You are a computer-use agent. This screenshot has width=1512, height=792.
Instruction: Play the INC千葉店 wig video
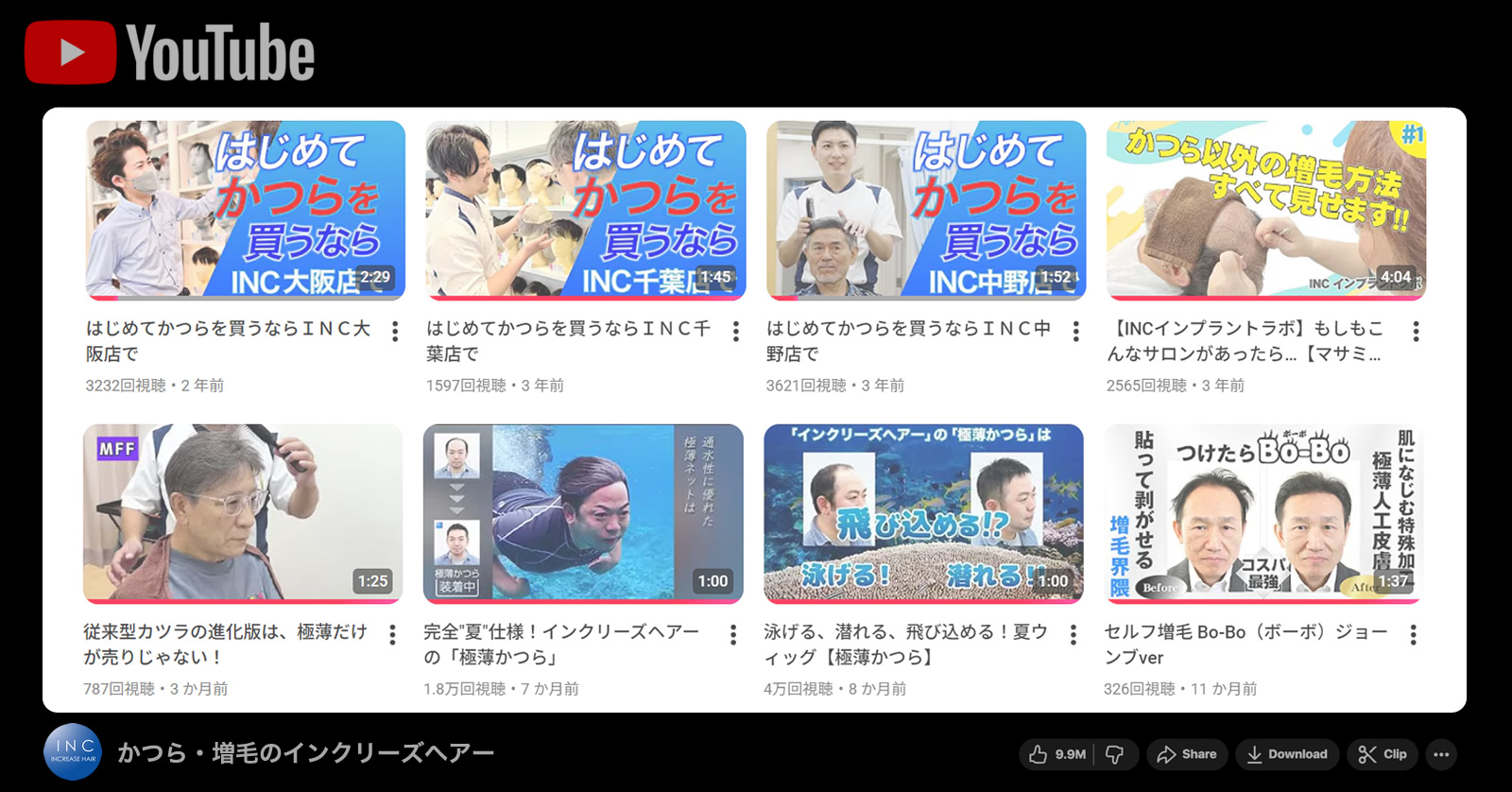pos(585,210)
